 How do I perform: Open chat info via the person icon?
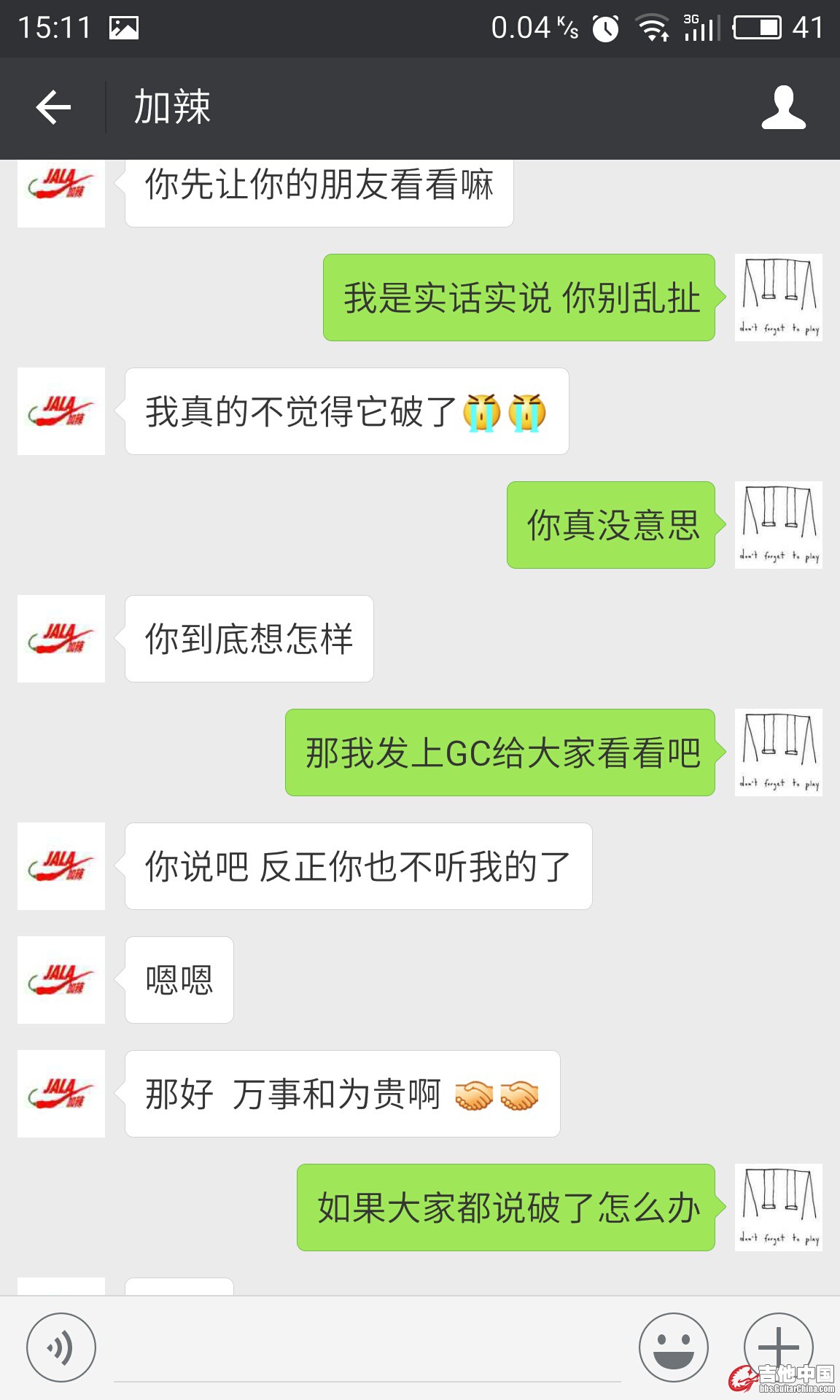point(783,108)
